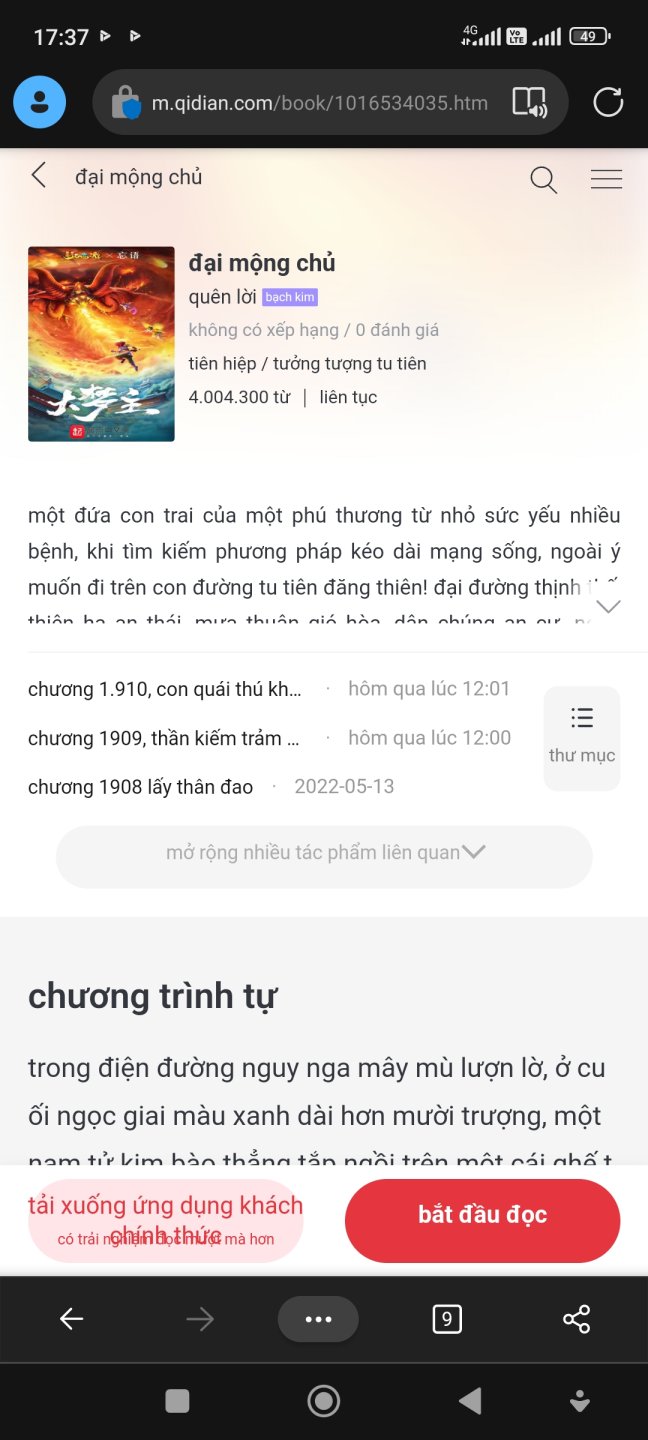Image resolution: width=648 pixels, height=1440 pixels.
Task: Open the thư mục chapter list
Action: click(x=581, y=738)
